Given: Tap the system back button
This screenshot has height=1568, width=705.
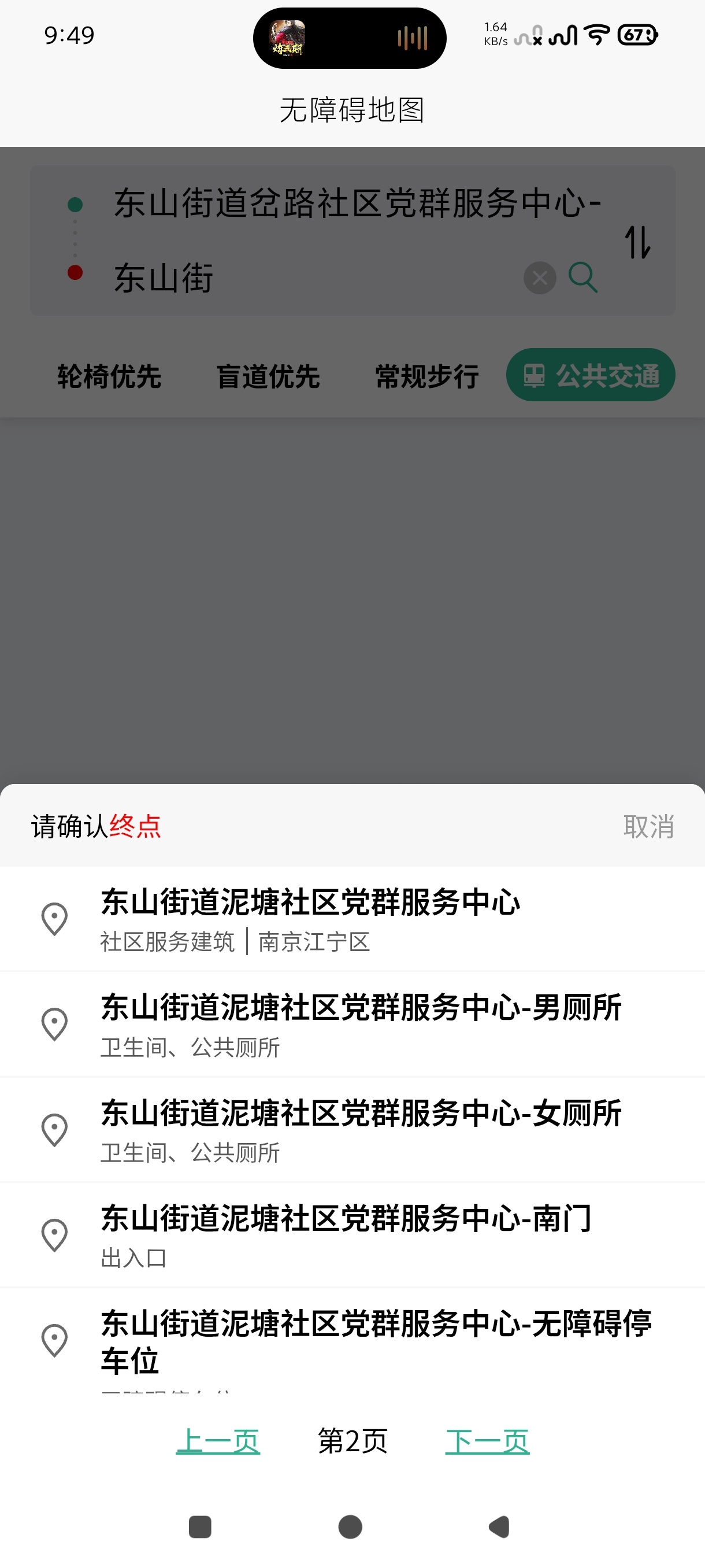Looking at the screenshot, I should tap(500, 1526).
